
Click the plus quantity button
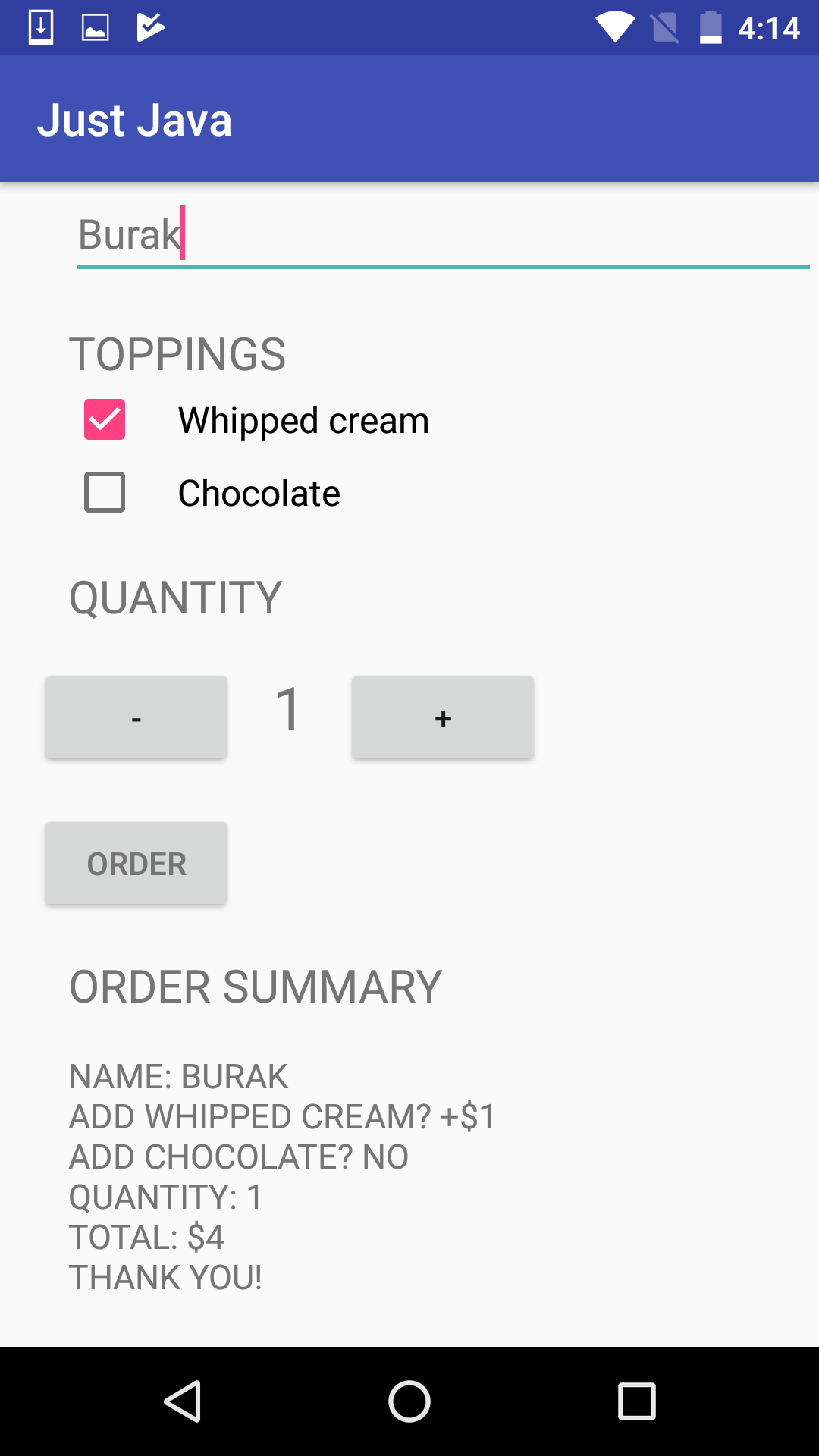pyautogui.click(x=442, y=716)
